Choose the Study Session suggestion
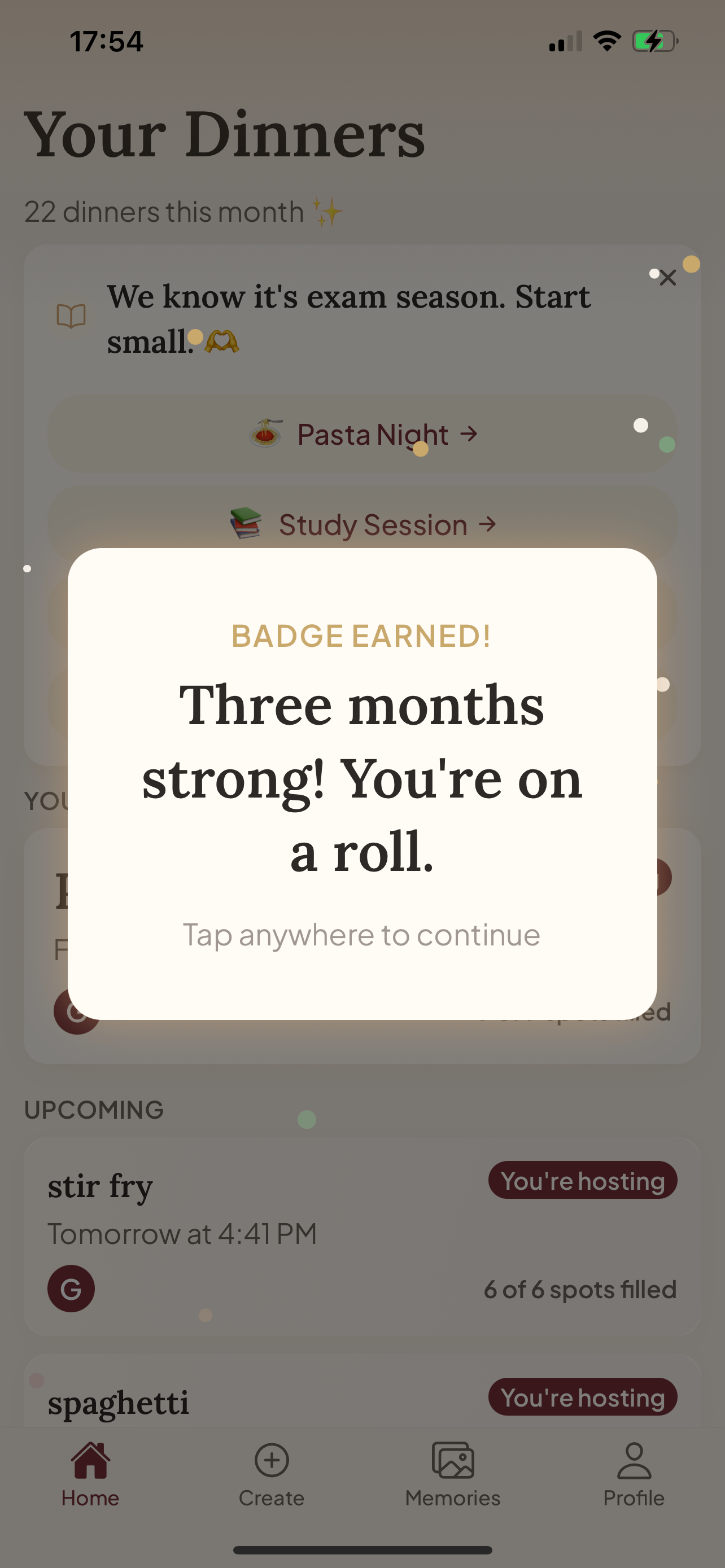This screenshot has height=1568, width=725. 362,524
